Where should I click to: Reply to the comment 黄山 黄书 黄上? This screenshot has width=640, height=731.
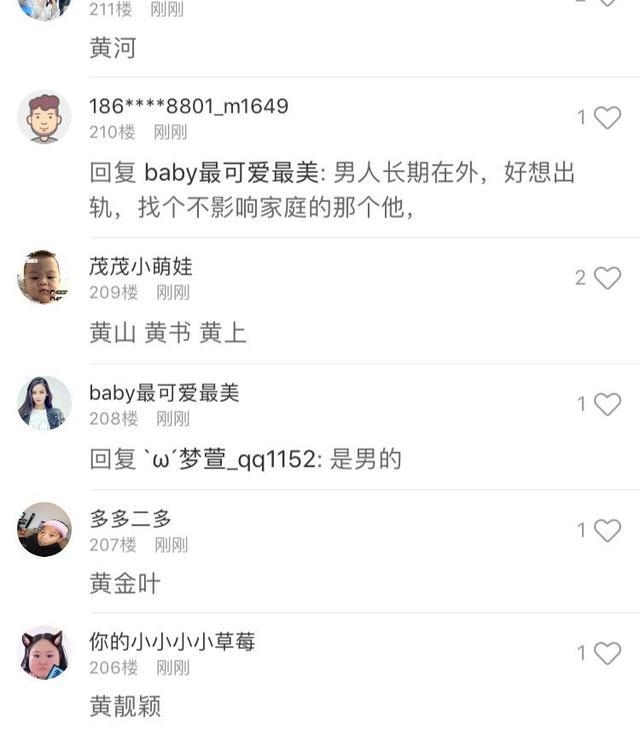(168, 333)
